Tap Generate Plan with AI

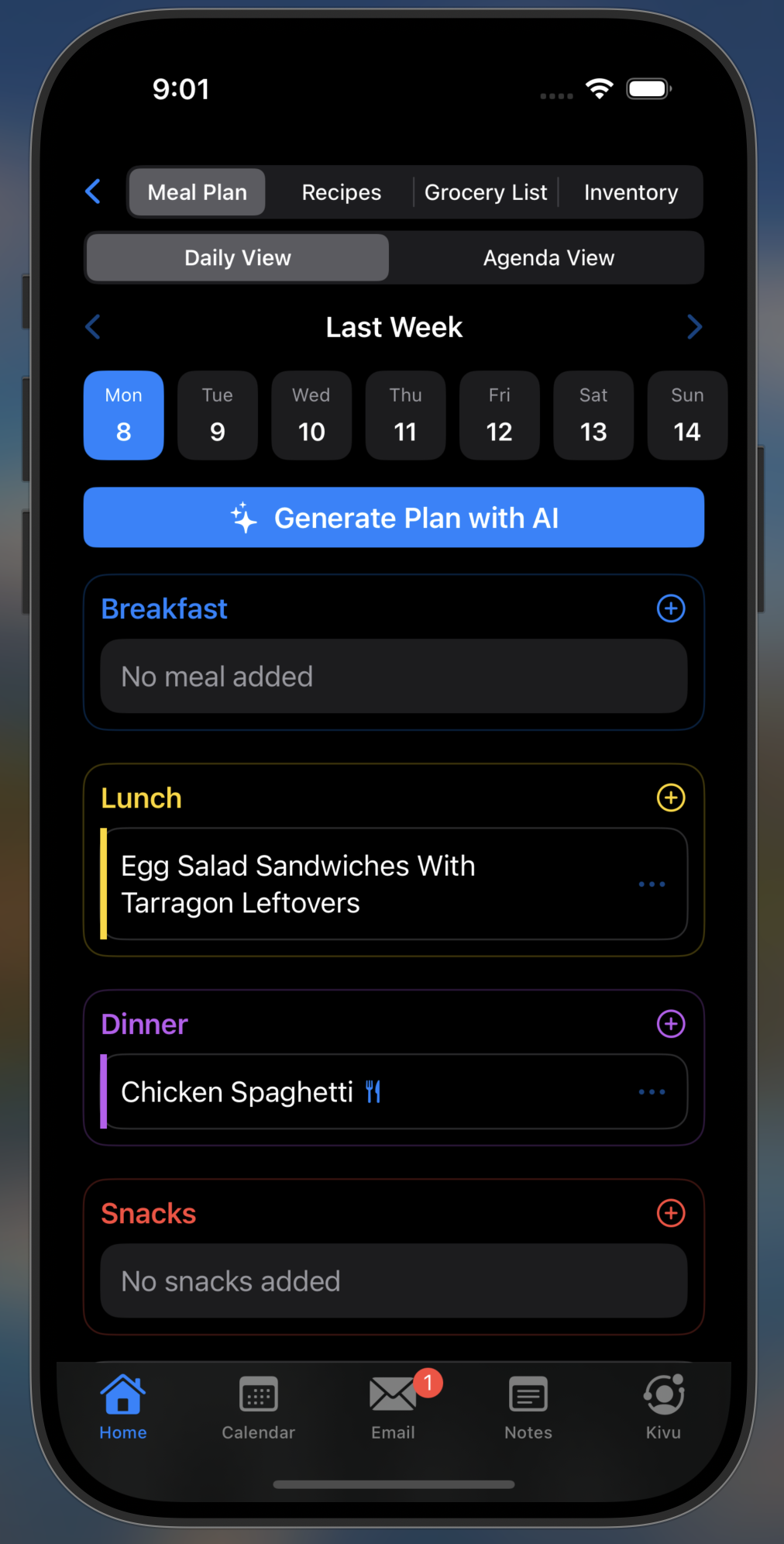pos(394,518)
